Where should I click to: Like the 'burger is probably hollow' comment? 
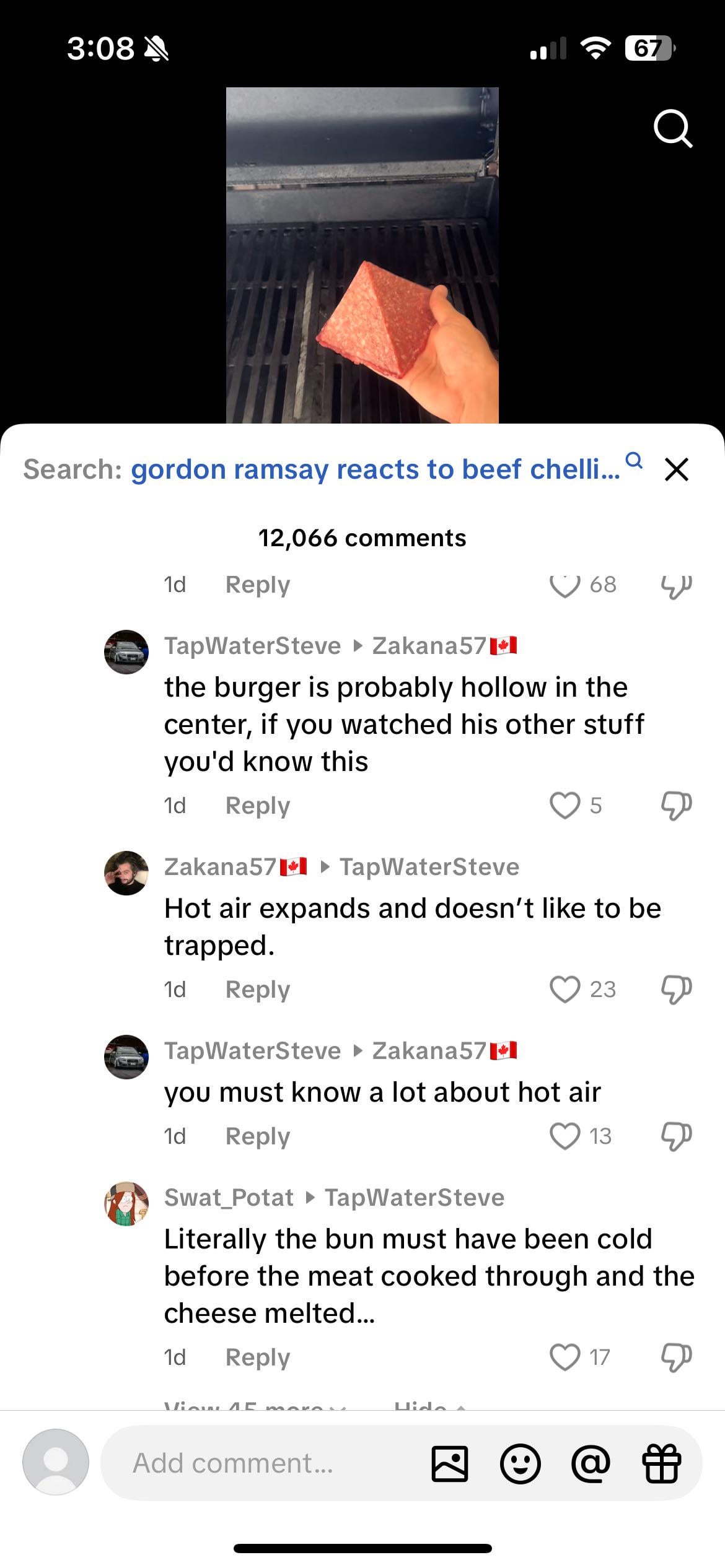coord(565,806)
